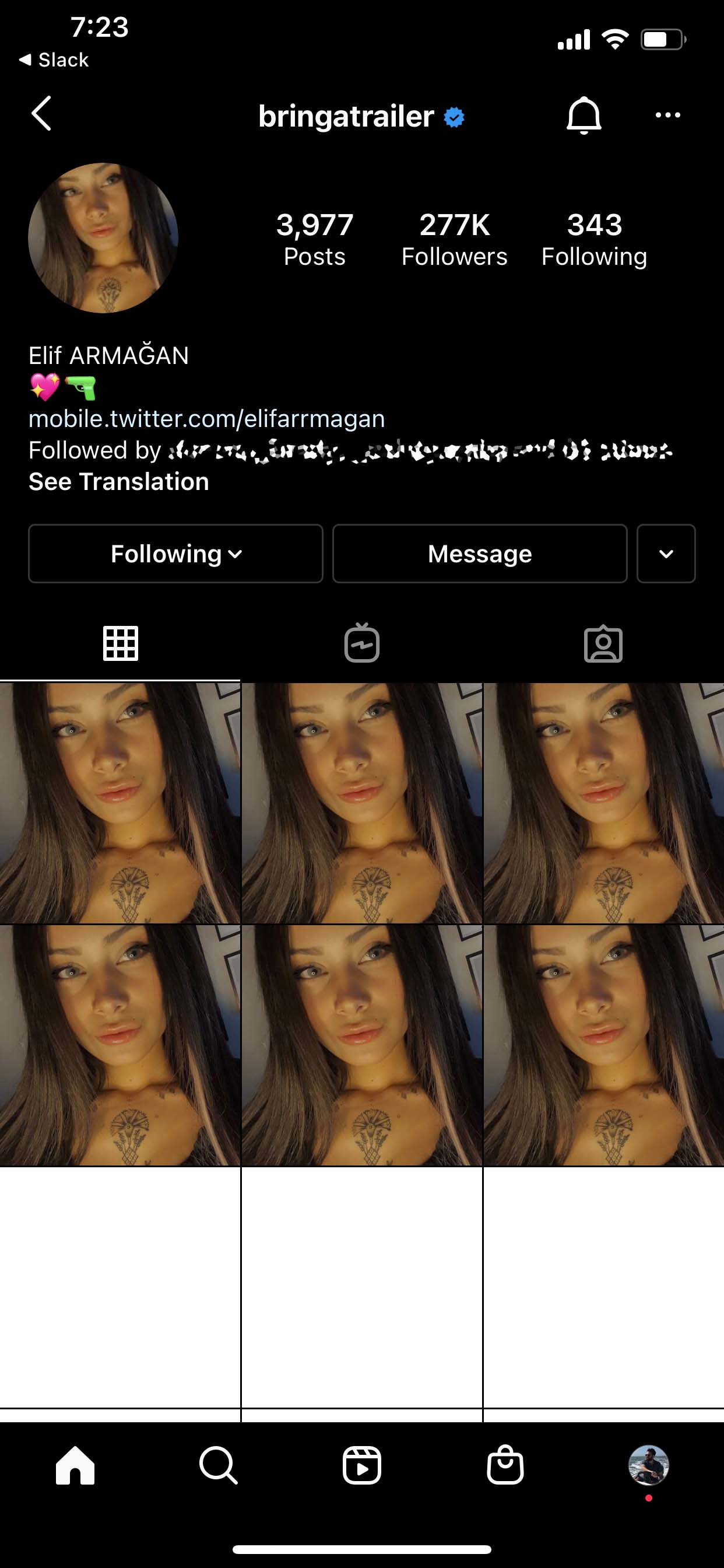
Task: Expand the Following dropdown button
Action: (176, 554)
